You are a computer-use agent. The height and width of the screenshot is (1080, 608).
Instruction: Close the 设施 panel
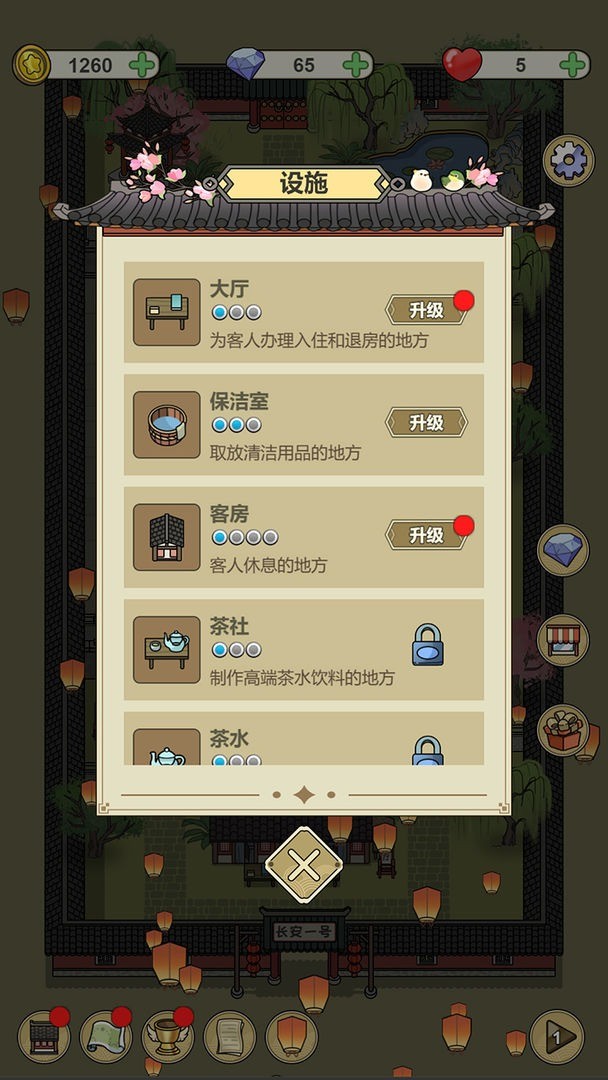[304, 865]
